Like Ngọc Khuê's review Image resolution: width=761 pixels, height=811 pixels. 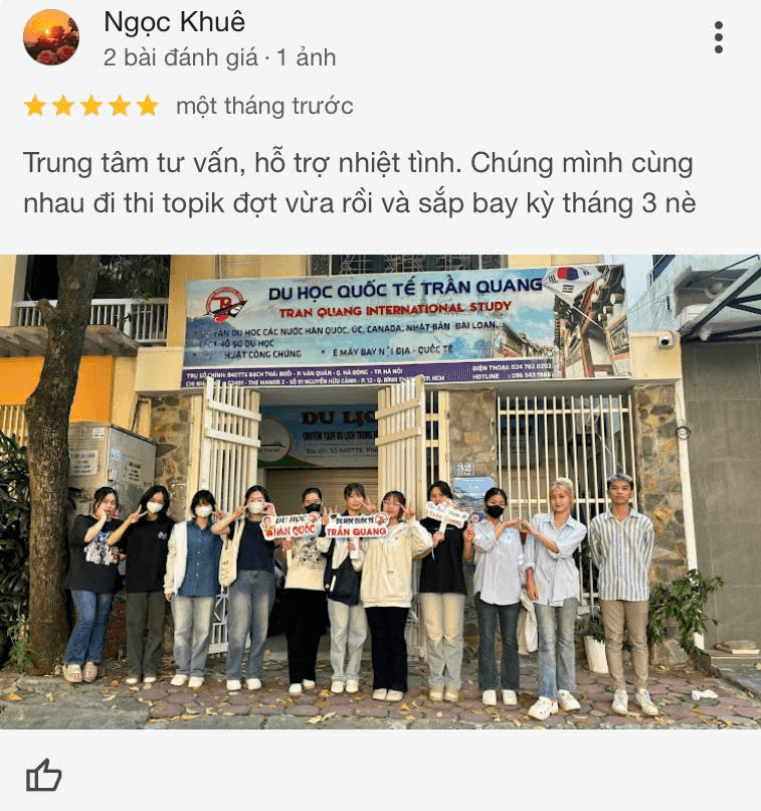[x=43, y=775]
